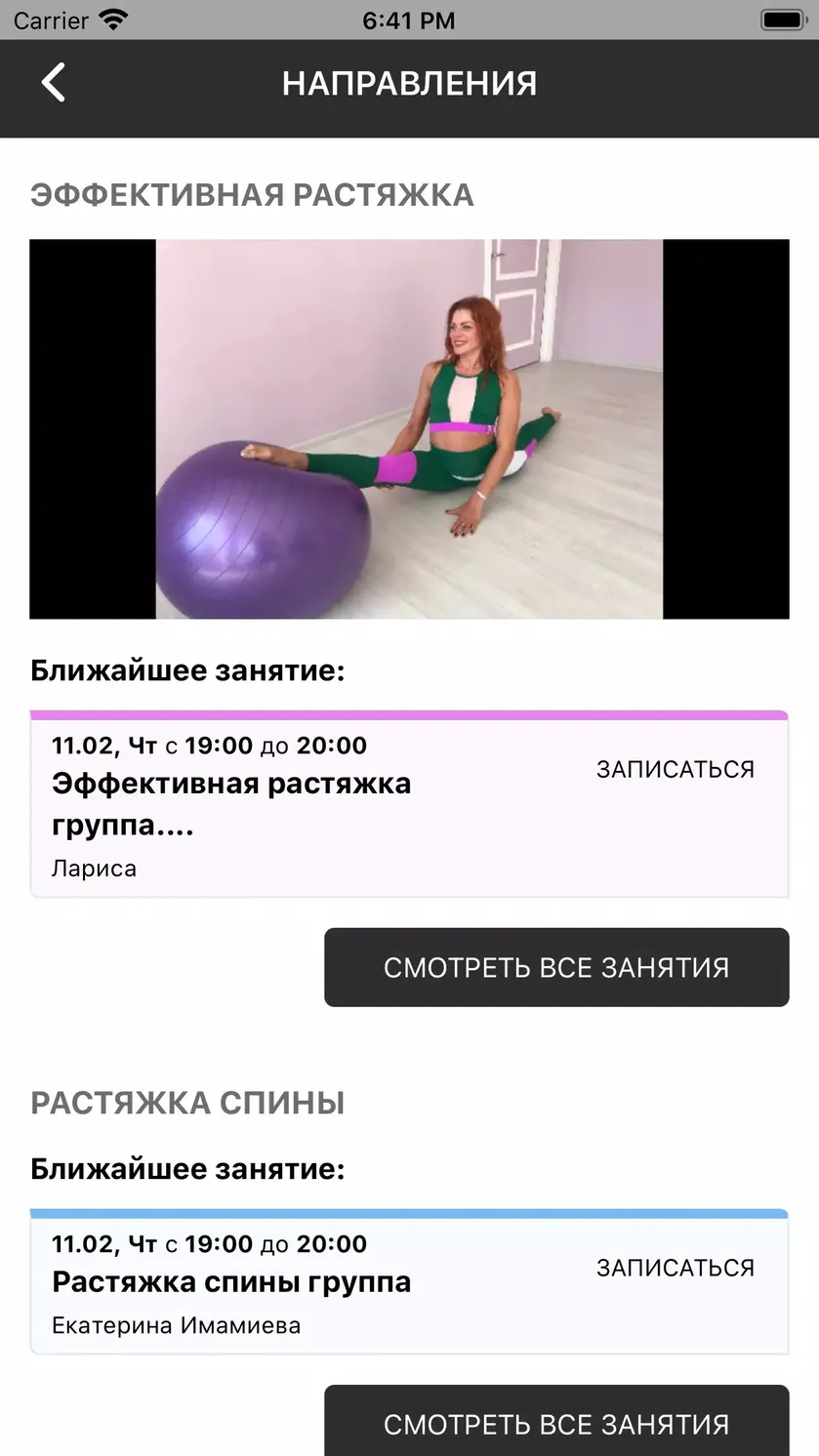View all classes under Растяжка спины

[556, 1421]
